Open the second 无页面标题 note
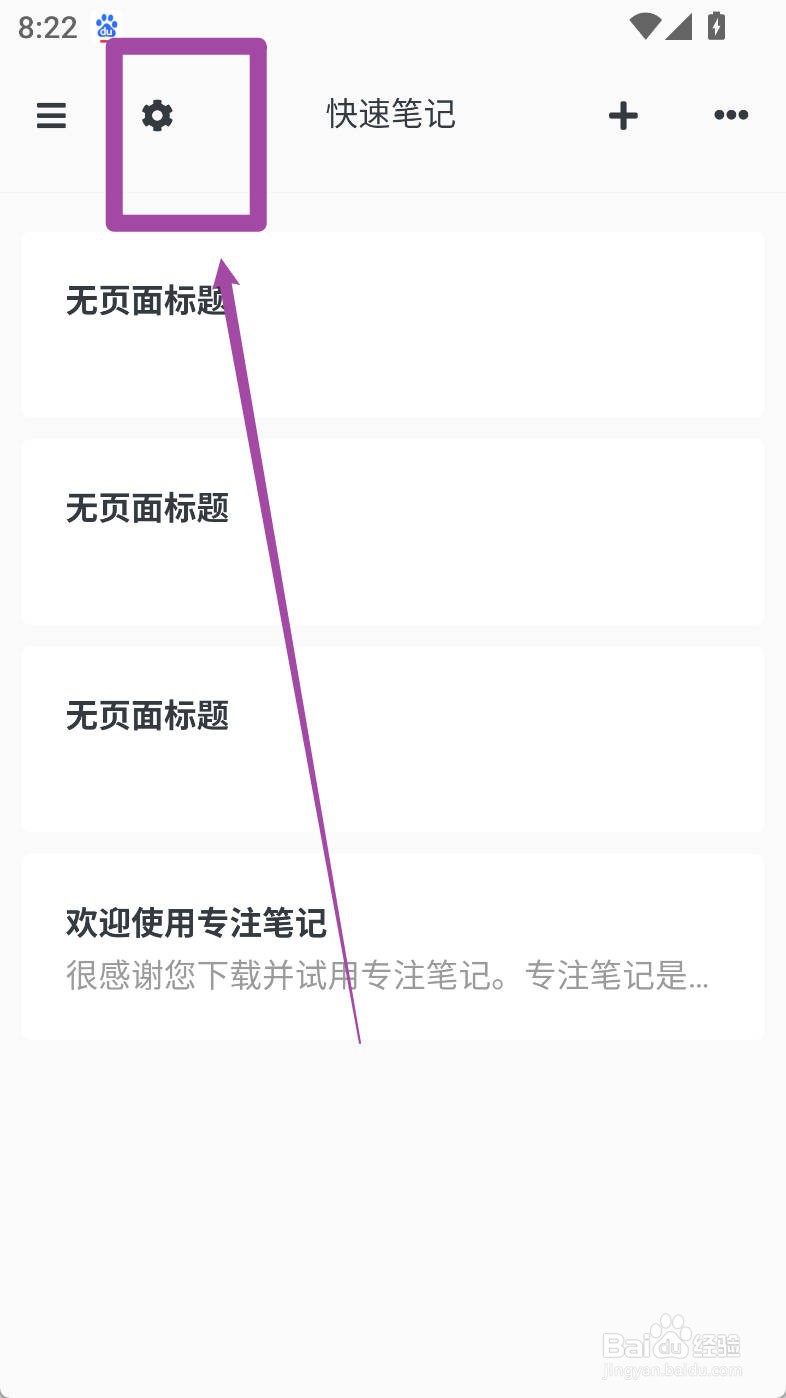 pyautogui.click(x=390, y=531)
